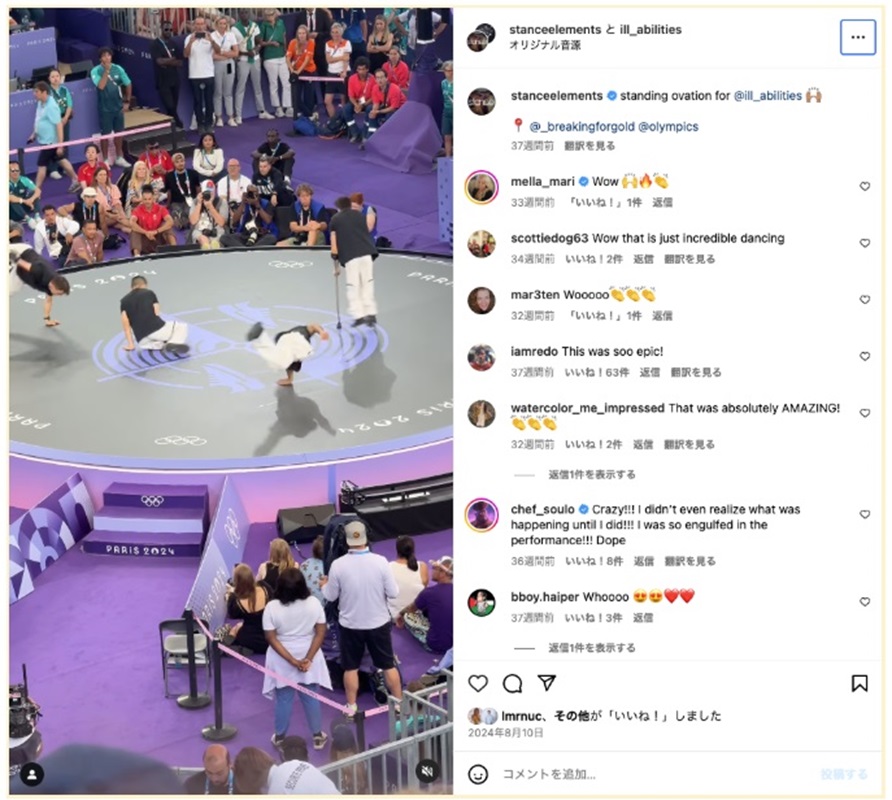Viewport: 892px width, 800px height.
Task: Unmute the video sound
Action: click(x=428, y=772)
